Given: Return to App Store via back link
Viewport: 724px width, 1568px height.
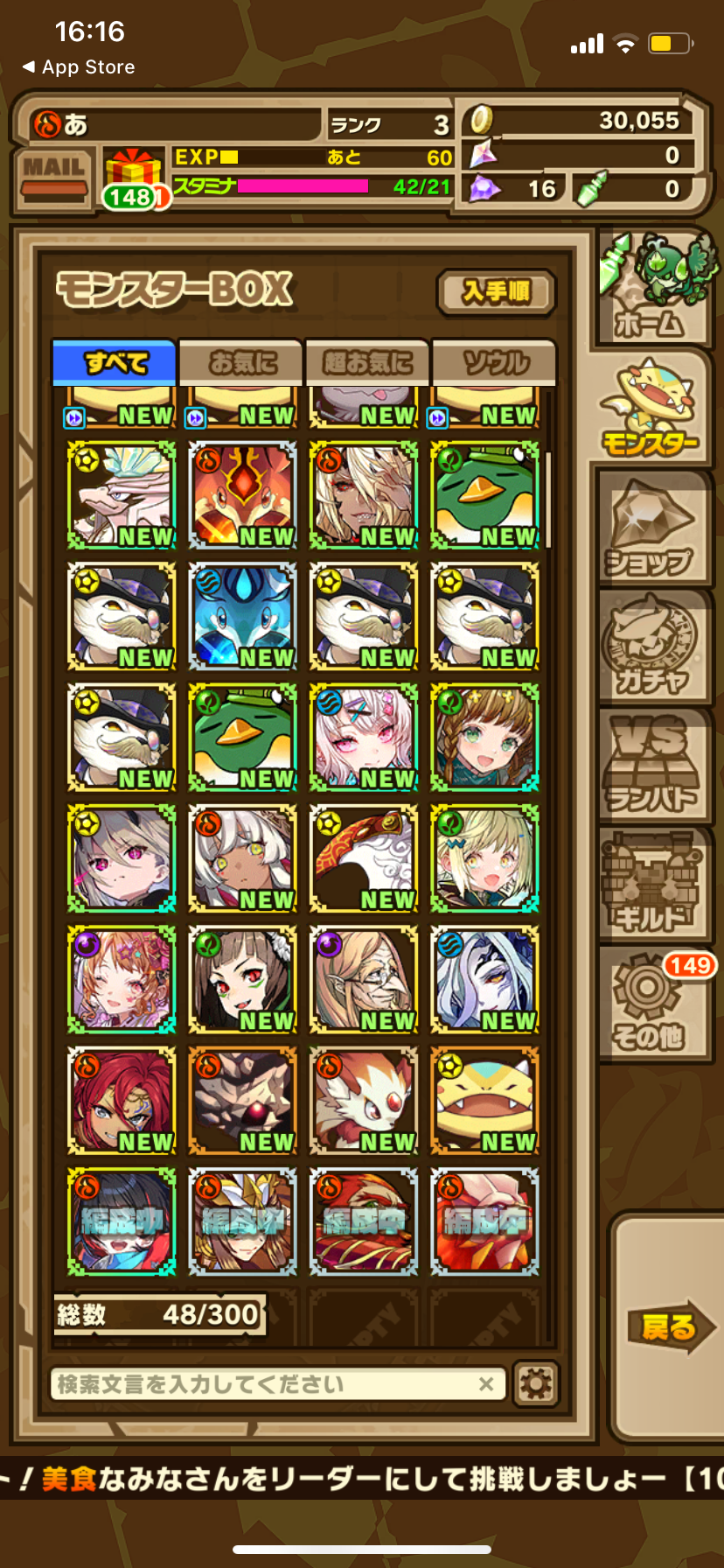Looking at the screenshot, I should pyautogui.click(x=79, y=67).
